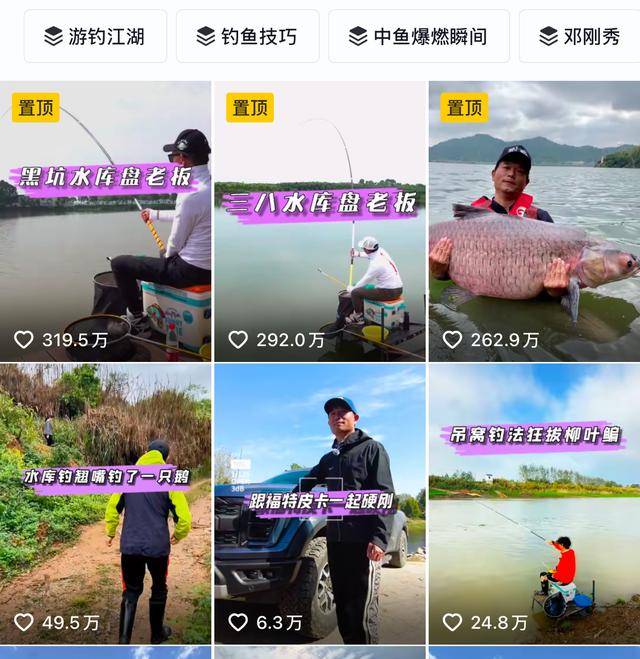Tap the 邓刚秀 collection chip

click(x=580, y=37)
